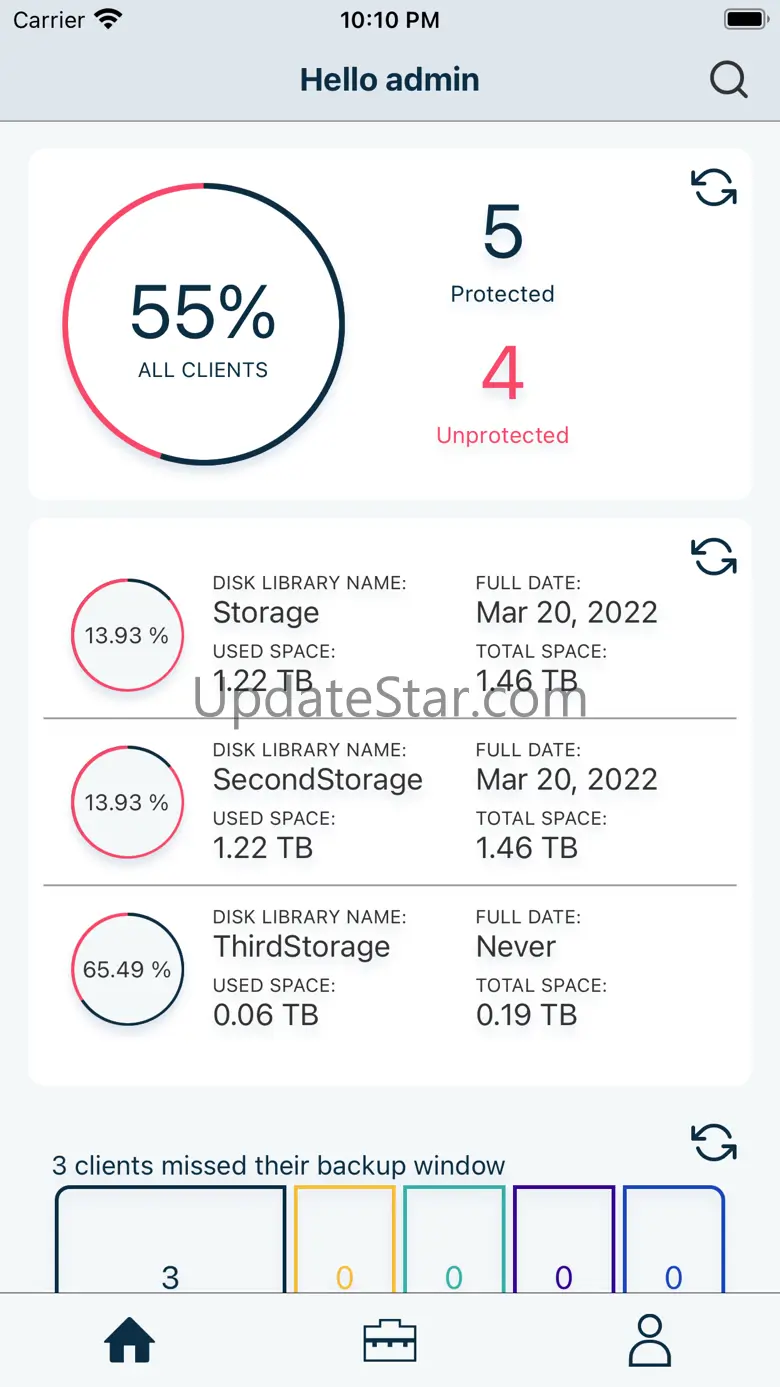Refresh the disk library storage card
This screenshot has width=780, height=1387.
coord(714,556)
